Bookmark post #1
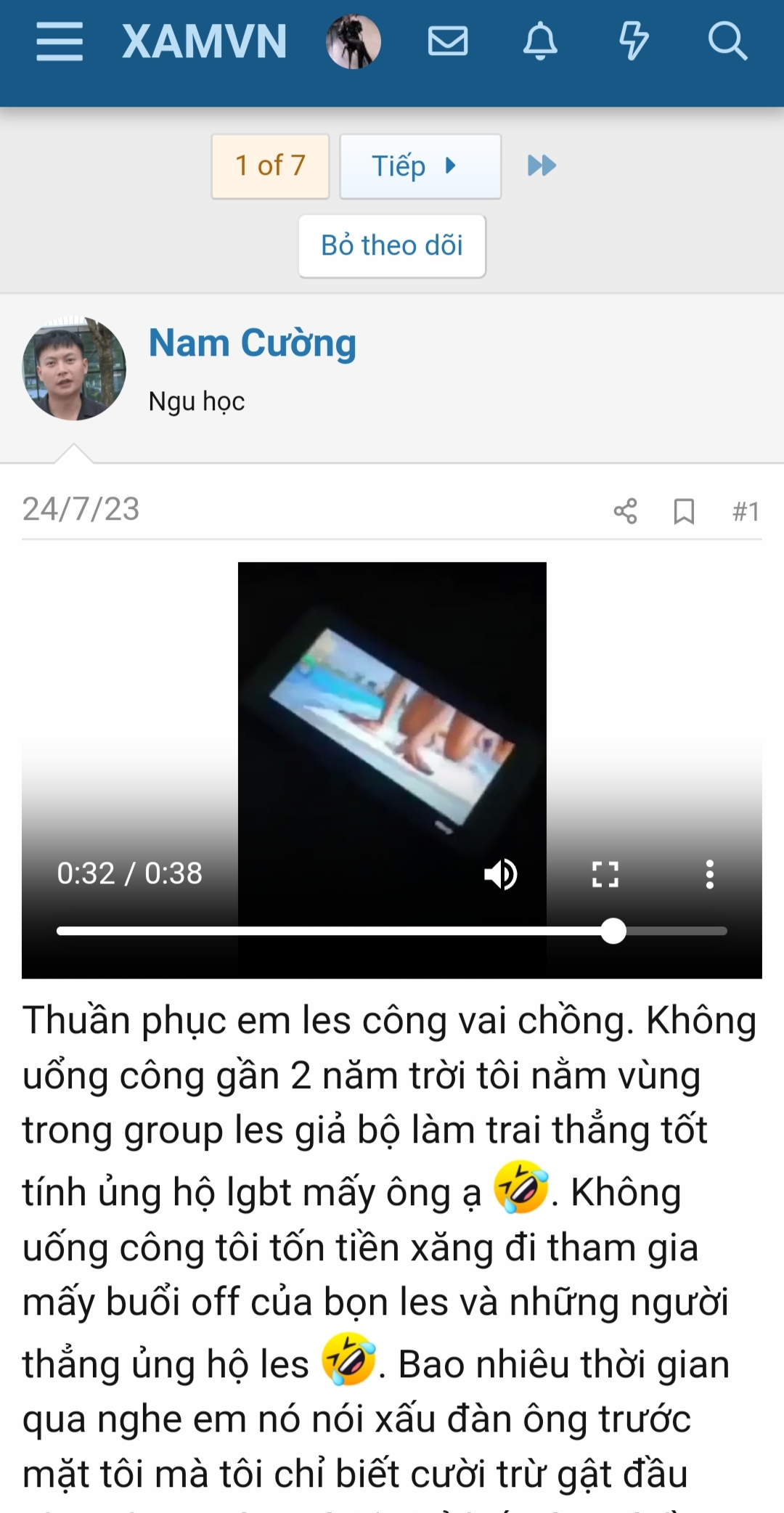 point(684,511)
